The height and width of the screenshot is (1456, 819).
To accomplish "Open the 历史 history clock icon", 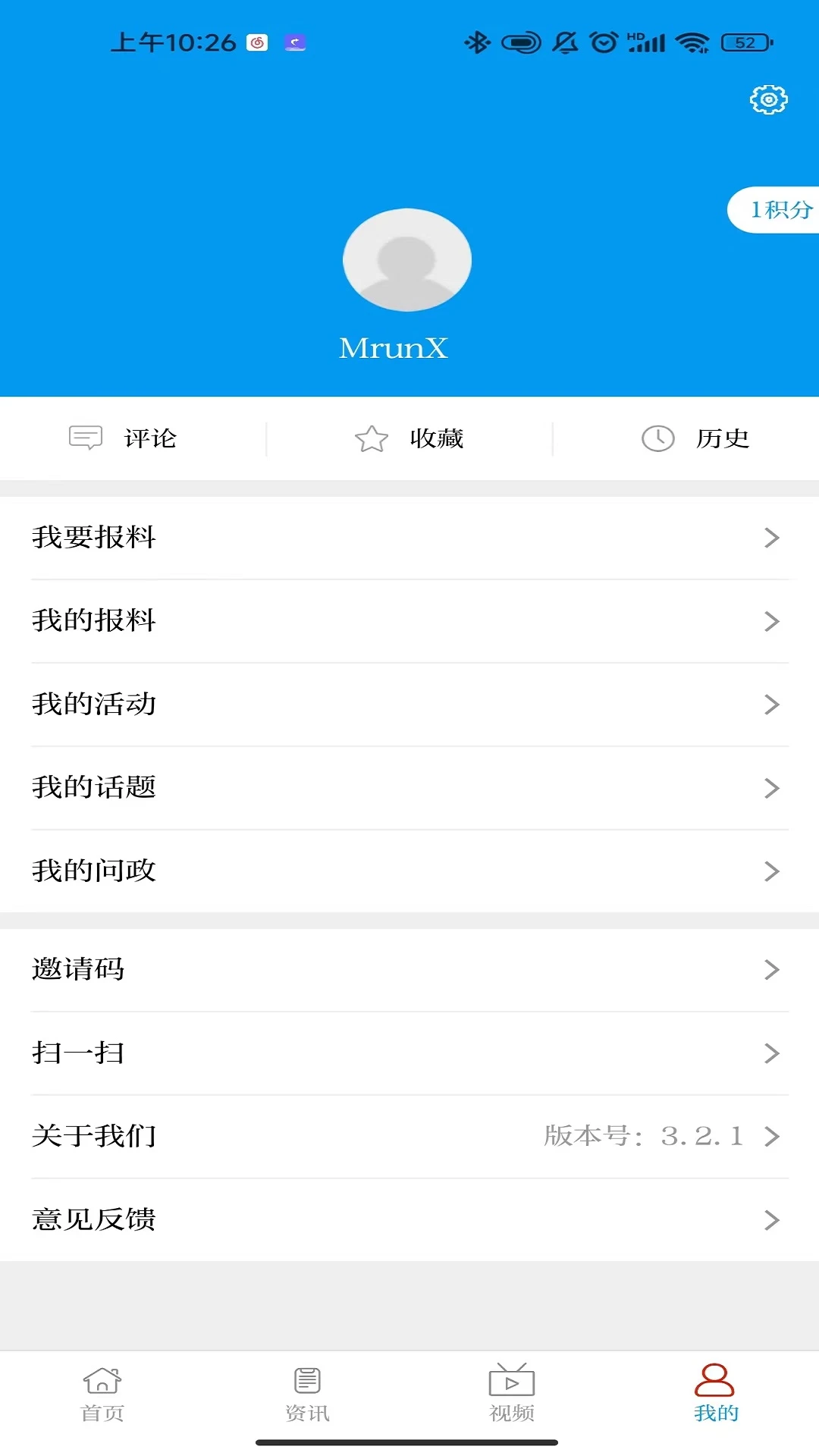I will pyautogui.click(x=657, y=438).
